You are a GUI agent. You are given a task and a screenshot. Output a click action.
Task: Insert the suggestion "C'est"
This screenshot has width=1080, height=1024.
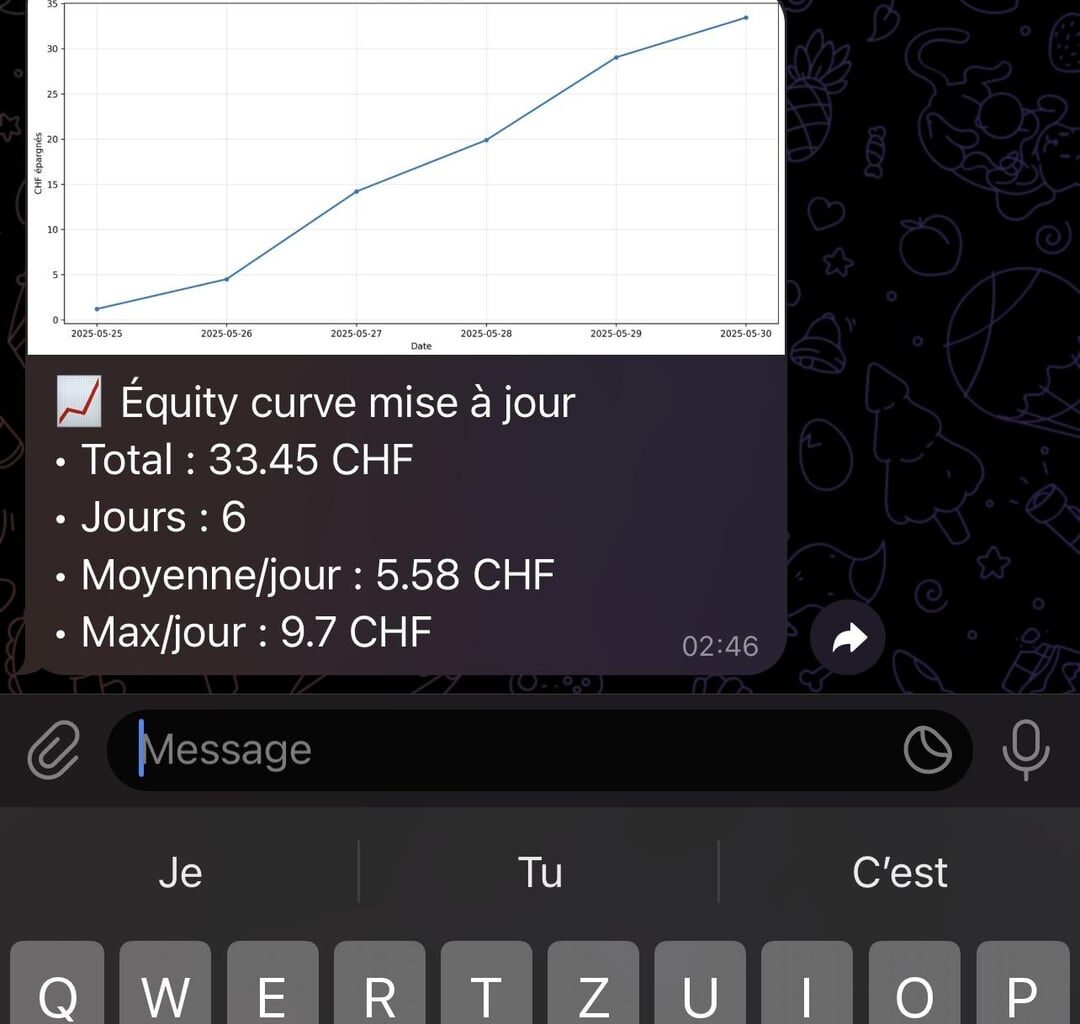899,873
